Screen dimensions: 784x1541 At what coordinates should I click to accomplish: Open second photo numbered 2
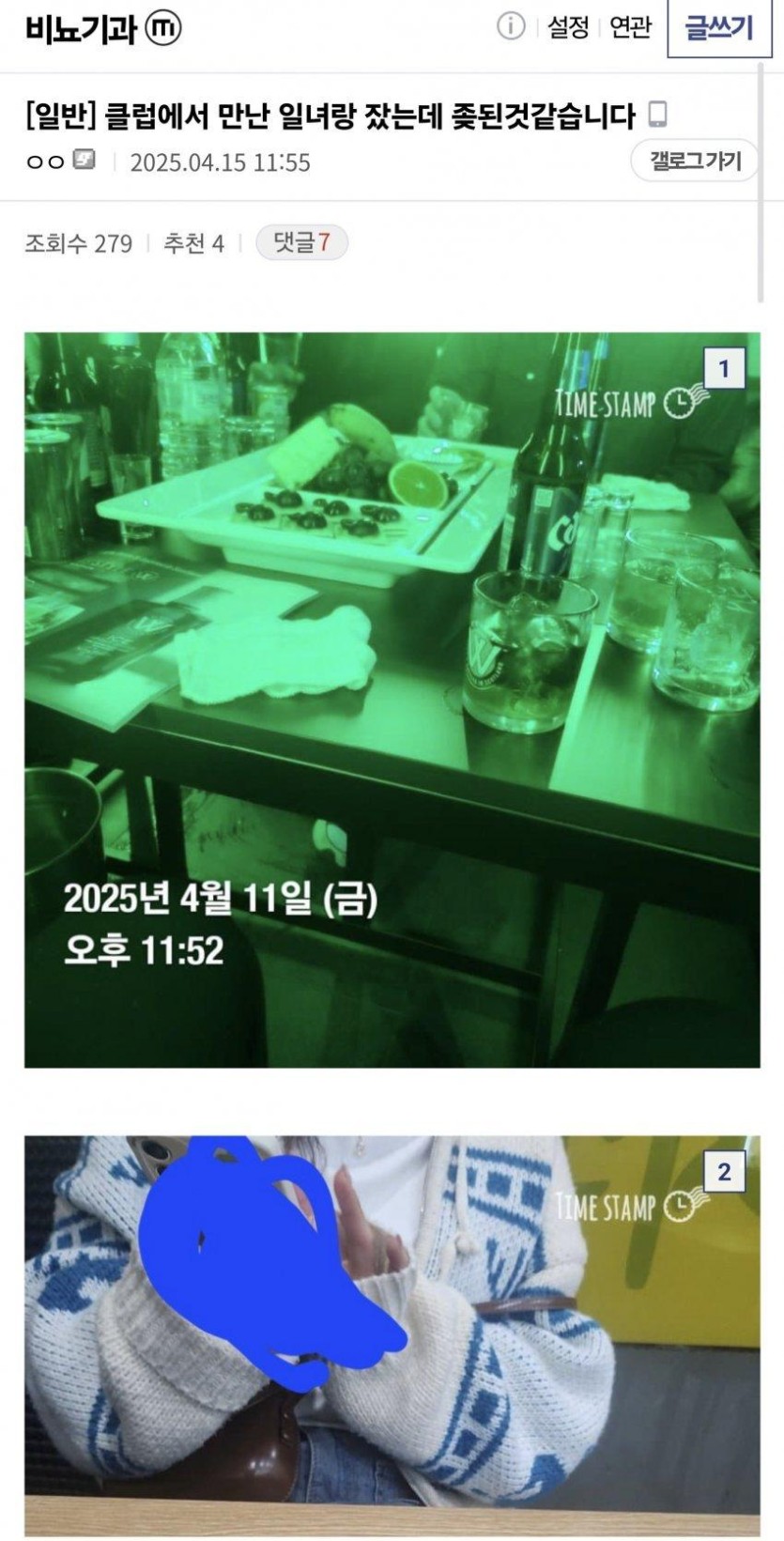tap(392, 1333)
